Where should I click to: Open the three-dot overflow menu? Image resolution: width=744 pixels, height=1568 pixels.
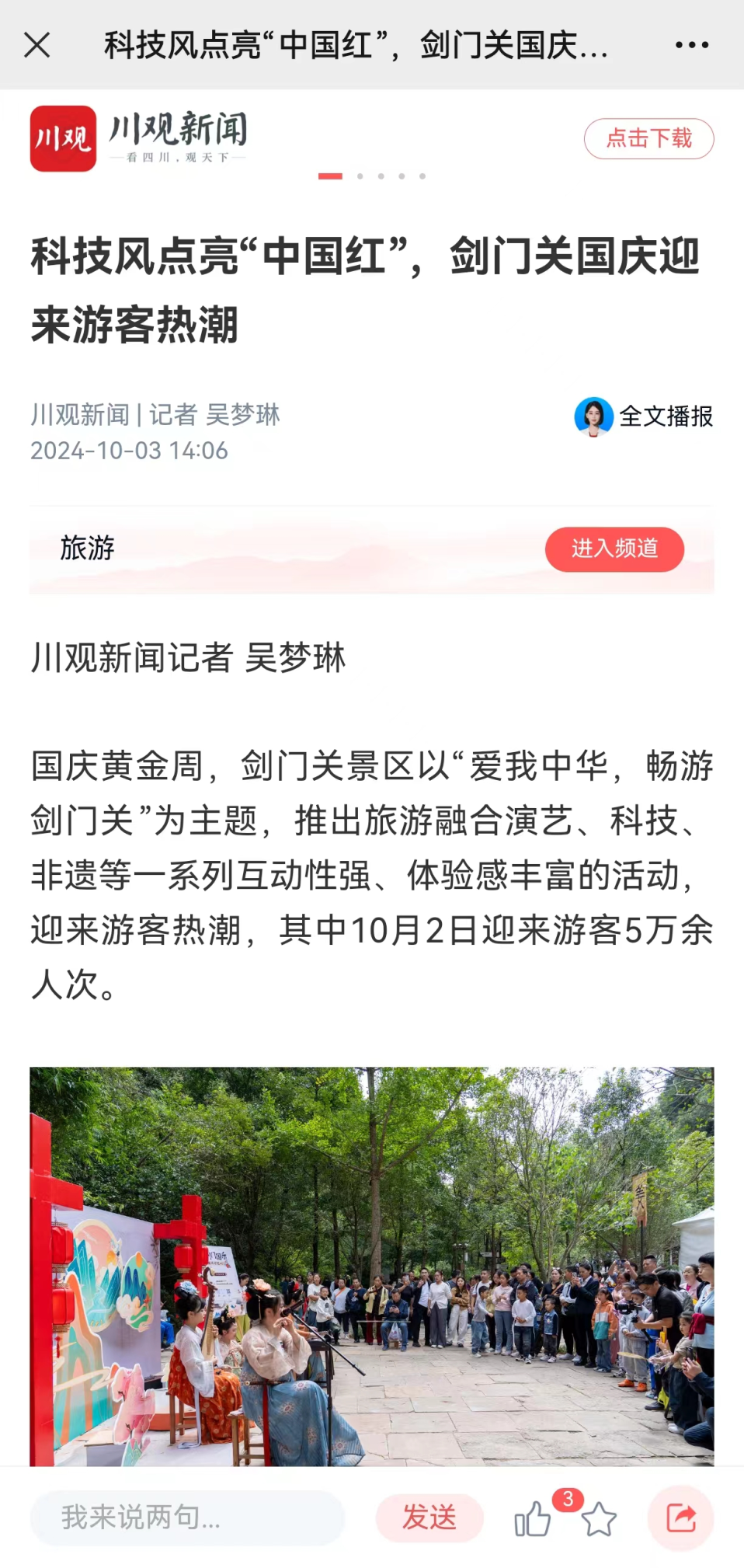[691, 45]
